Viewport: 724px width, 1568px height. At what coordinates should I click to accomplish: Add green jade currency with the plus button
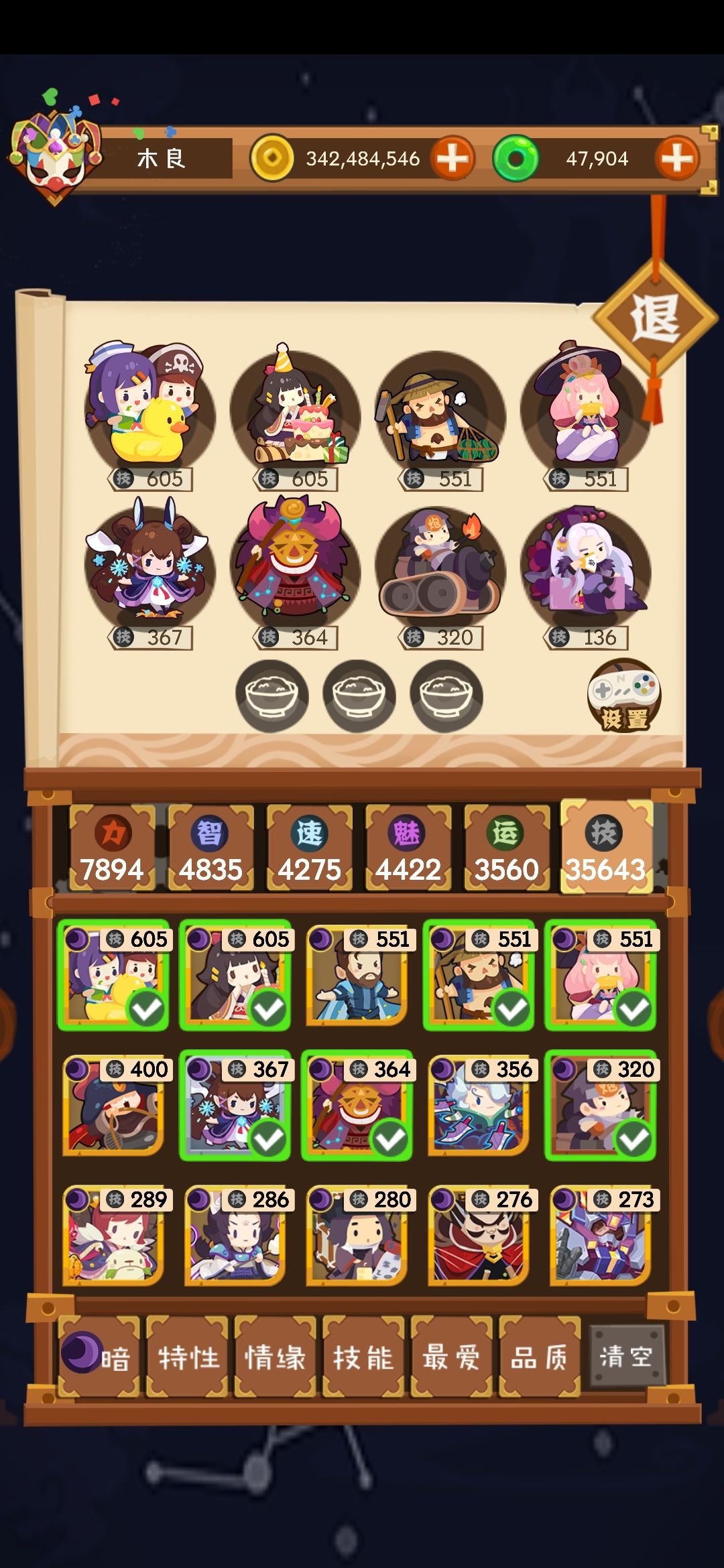(x=677, y=159)
